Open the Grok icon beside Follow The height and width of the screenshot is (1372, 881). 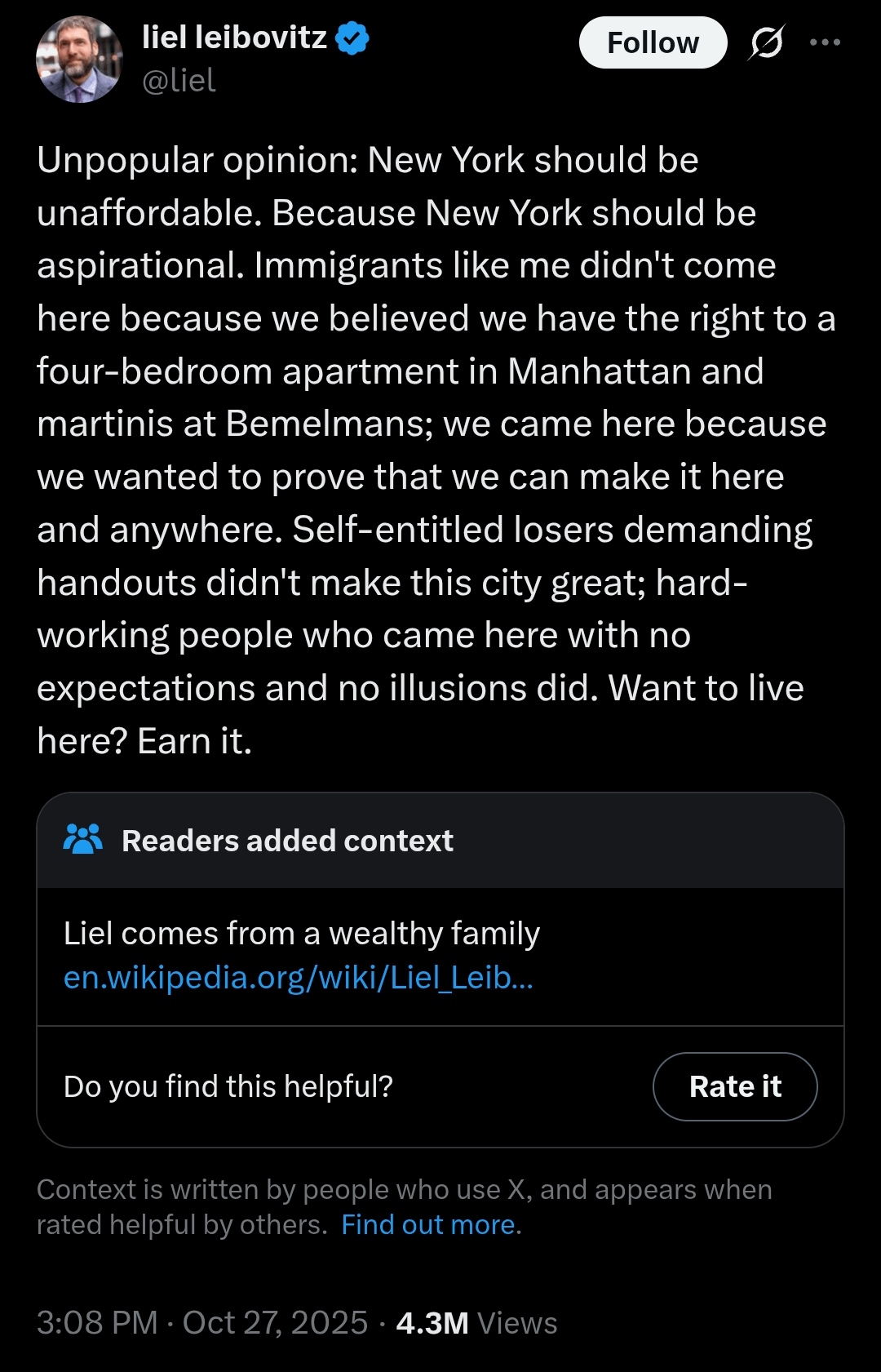coord(767,42)
